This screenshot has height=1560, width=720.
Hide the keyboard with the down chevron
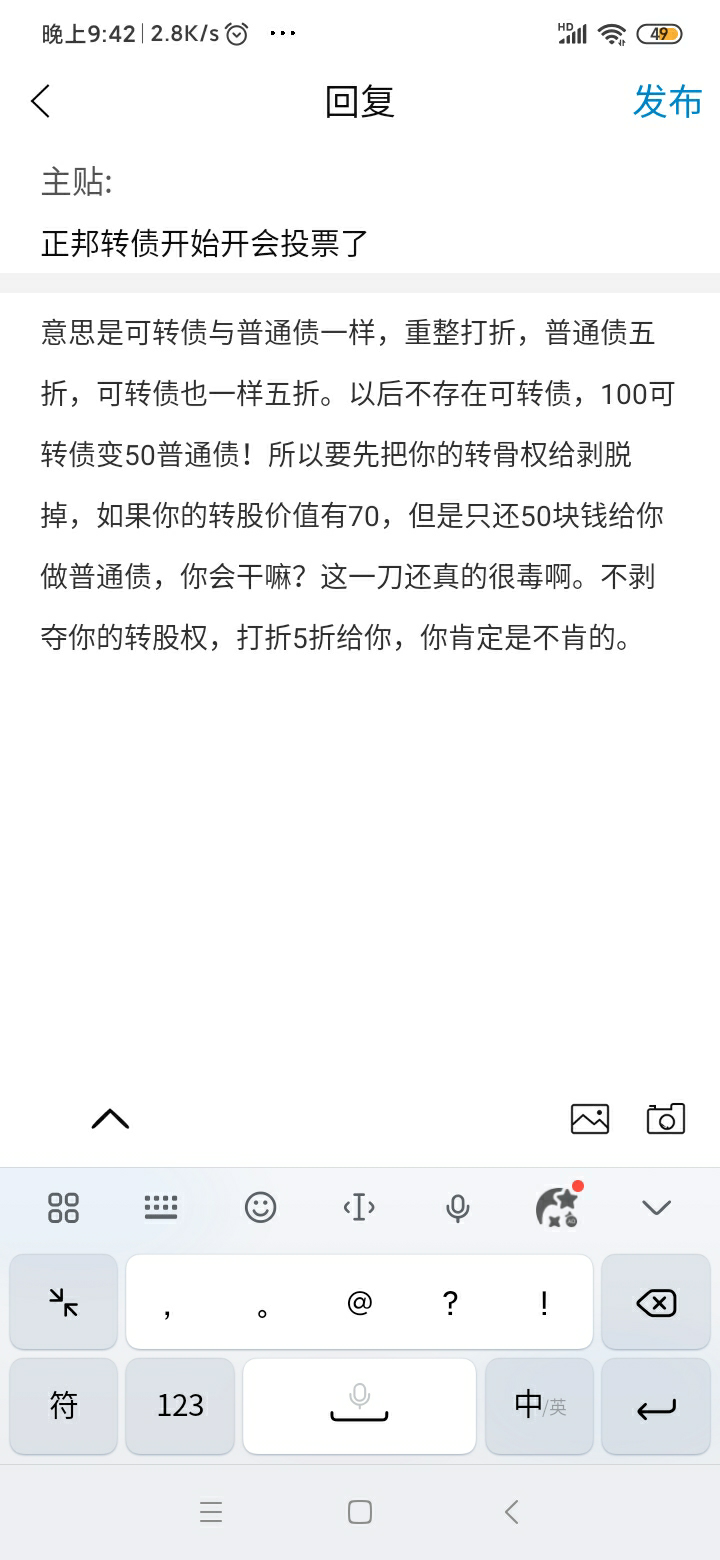coord(656,1207)
